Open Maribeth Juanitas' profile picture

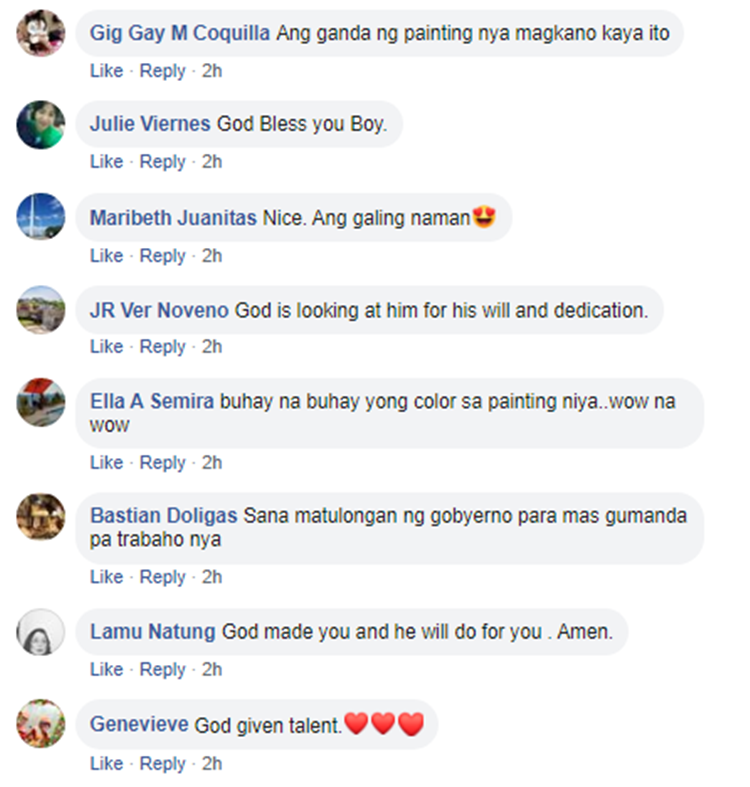click(41, 217)
